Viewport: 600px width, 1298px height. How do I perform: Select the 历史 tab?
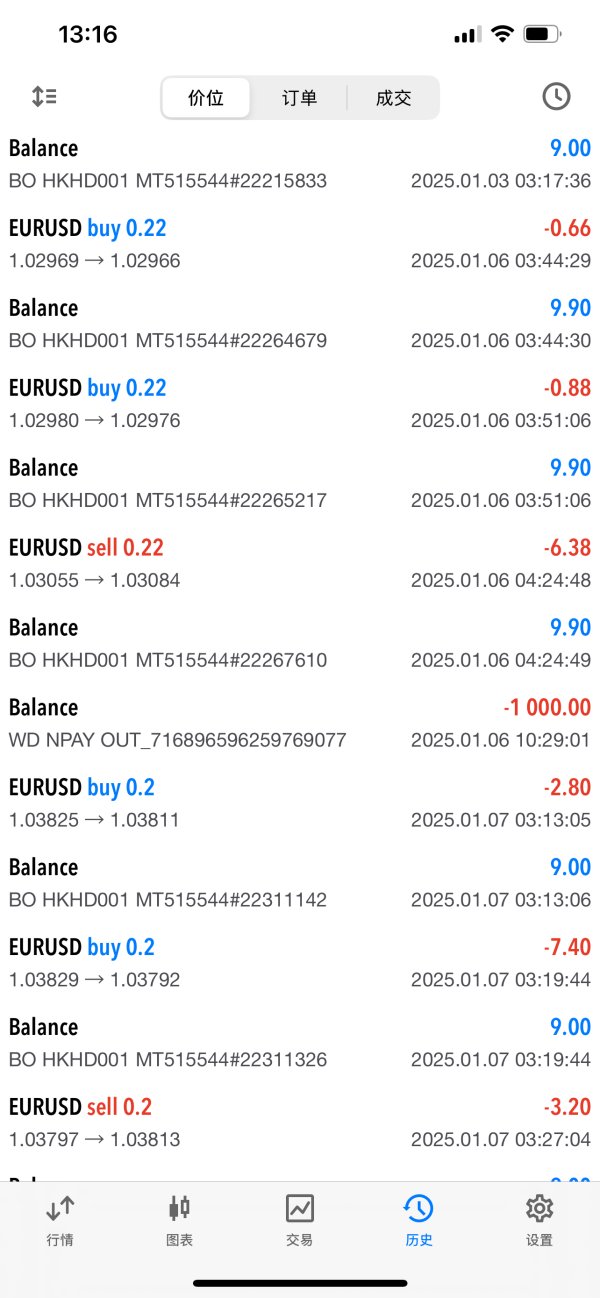coord(419,1219)
